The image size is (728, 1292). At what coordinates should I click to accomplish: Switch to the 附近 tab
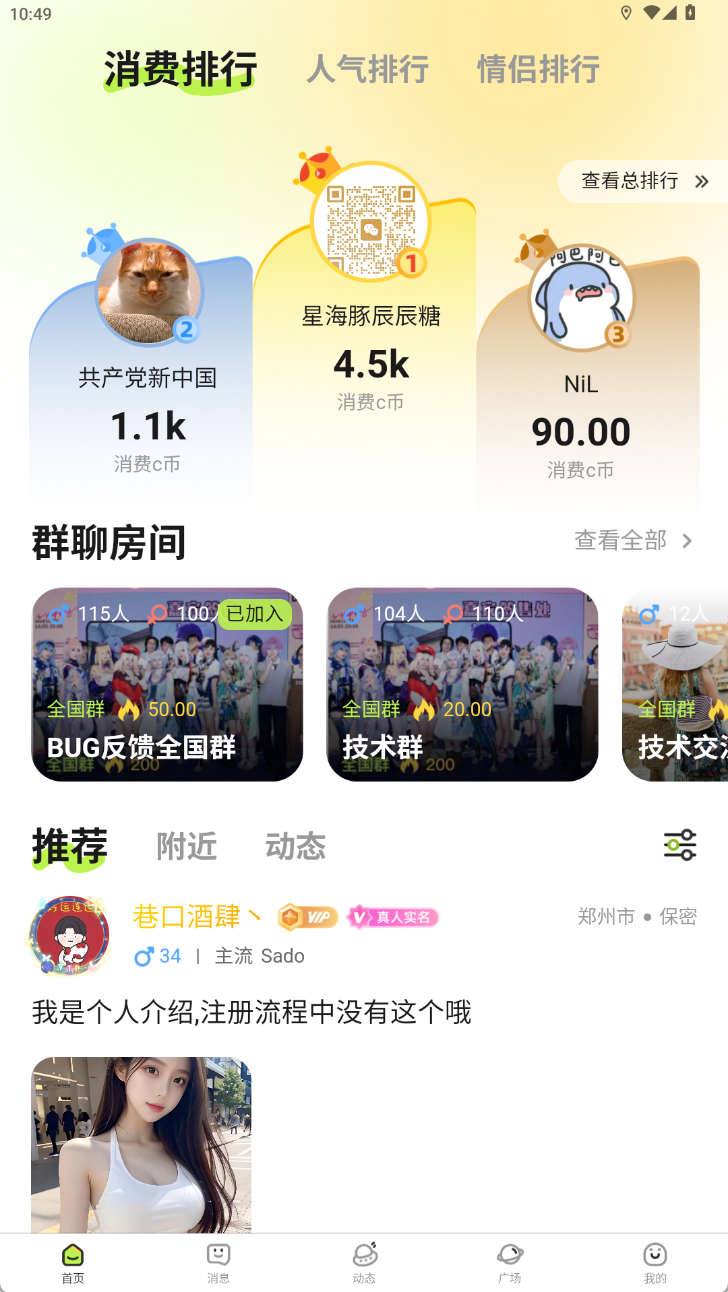pos(186,846)
